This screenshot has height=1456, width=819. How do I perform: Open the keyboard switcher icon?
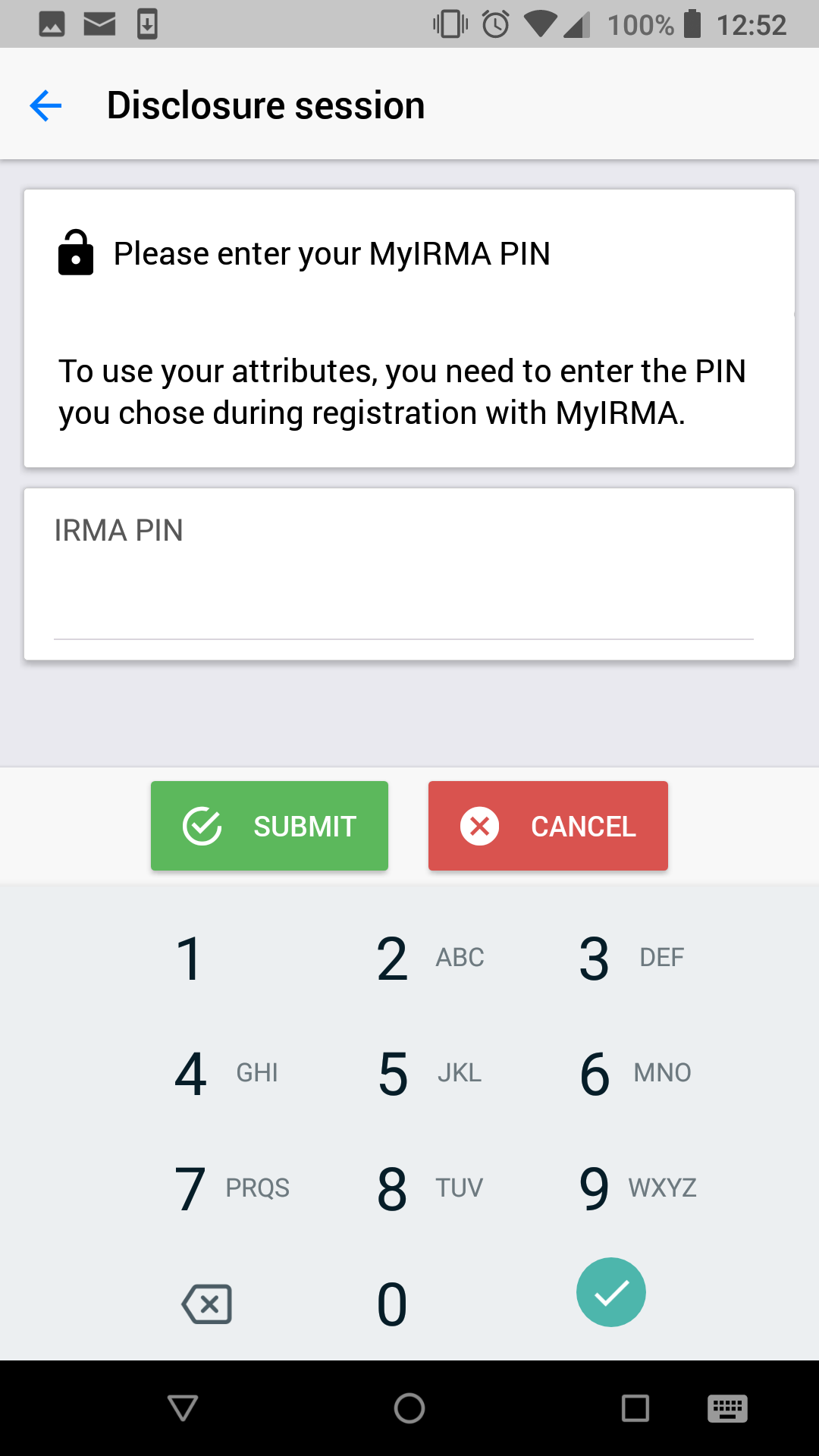click(727, 1408)
